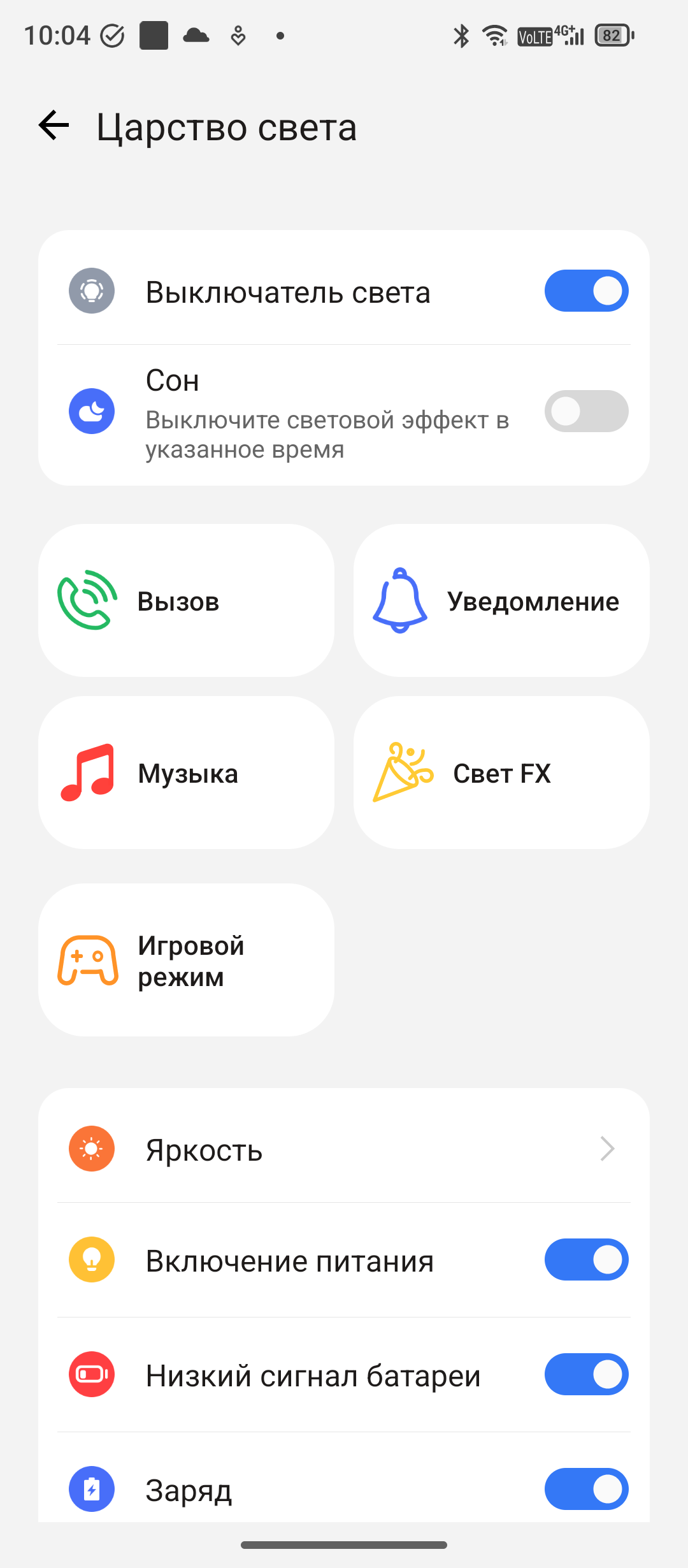Image resolution: width=688 pixels, height=1568 pixels.
Task: Enable the Сон toggle
Action: (586, 411)
